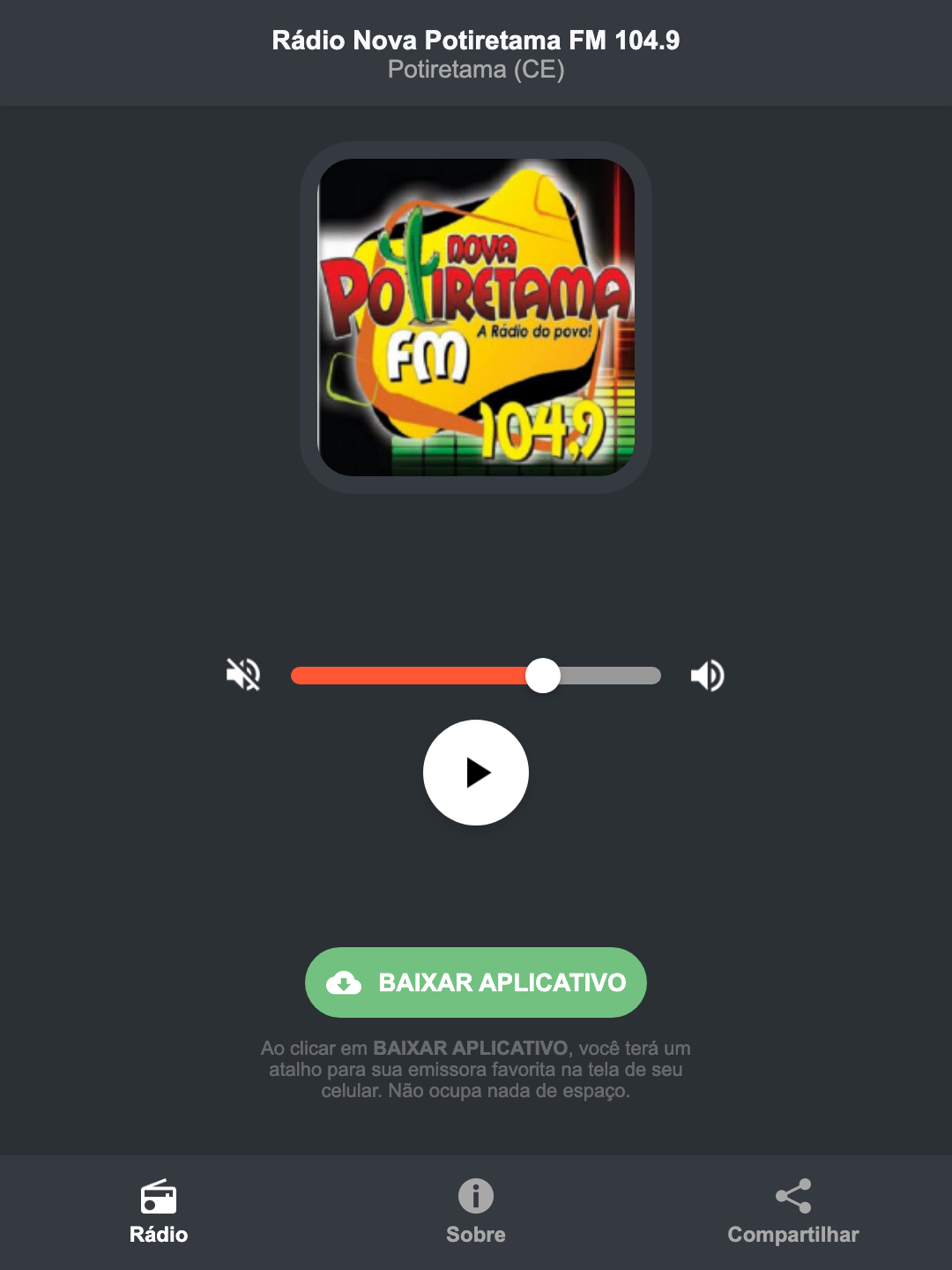Select the volume-up speaker icon
The height and width of the screenshot is (1270, 952).
(706, 675)
